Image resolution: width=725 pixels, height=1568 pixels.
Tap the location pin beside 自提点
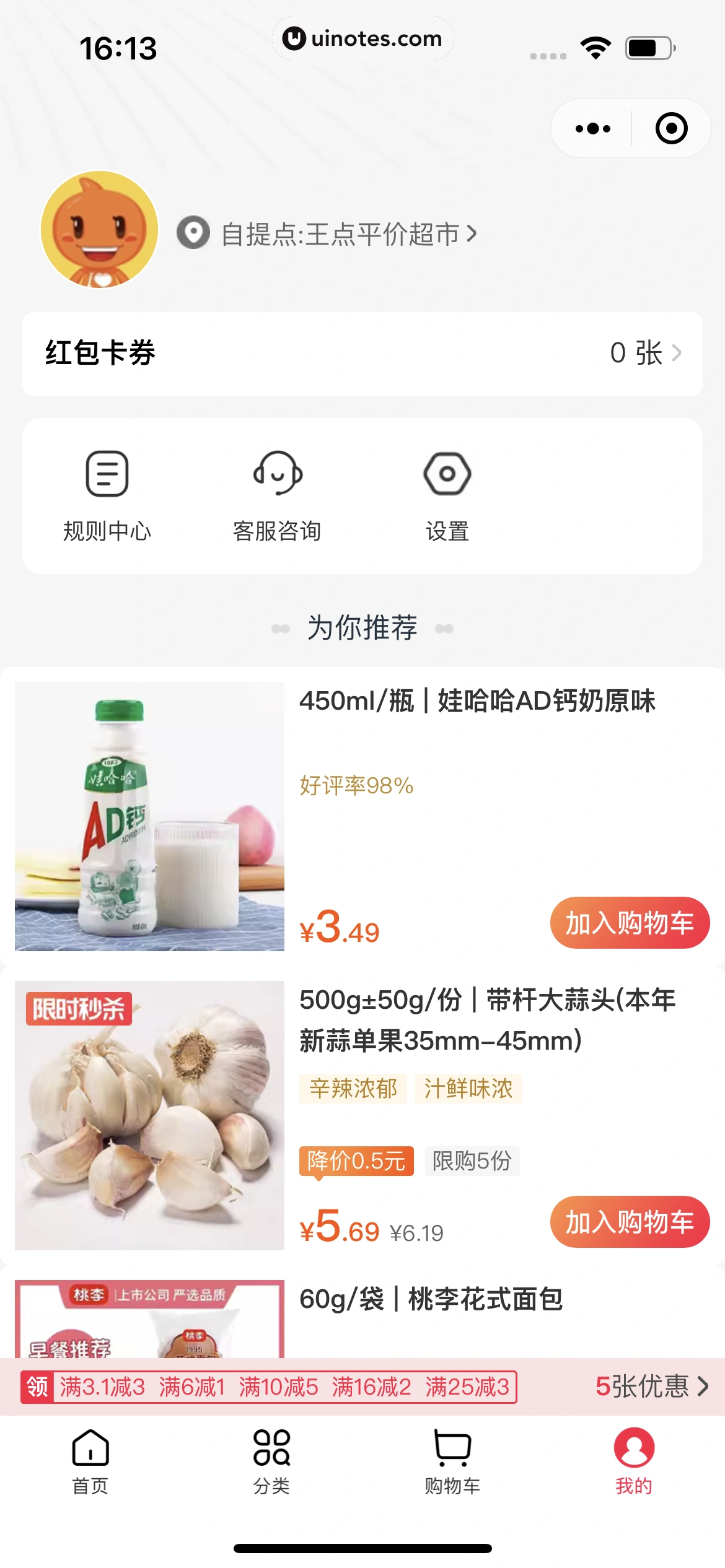(194, 234)
